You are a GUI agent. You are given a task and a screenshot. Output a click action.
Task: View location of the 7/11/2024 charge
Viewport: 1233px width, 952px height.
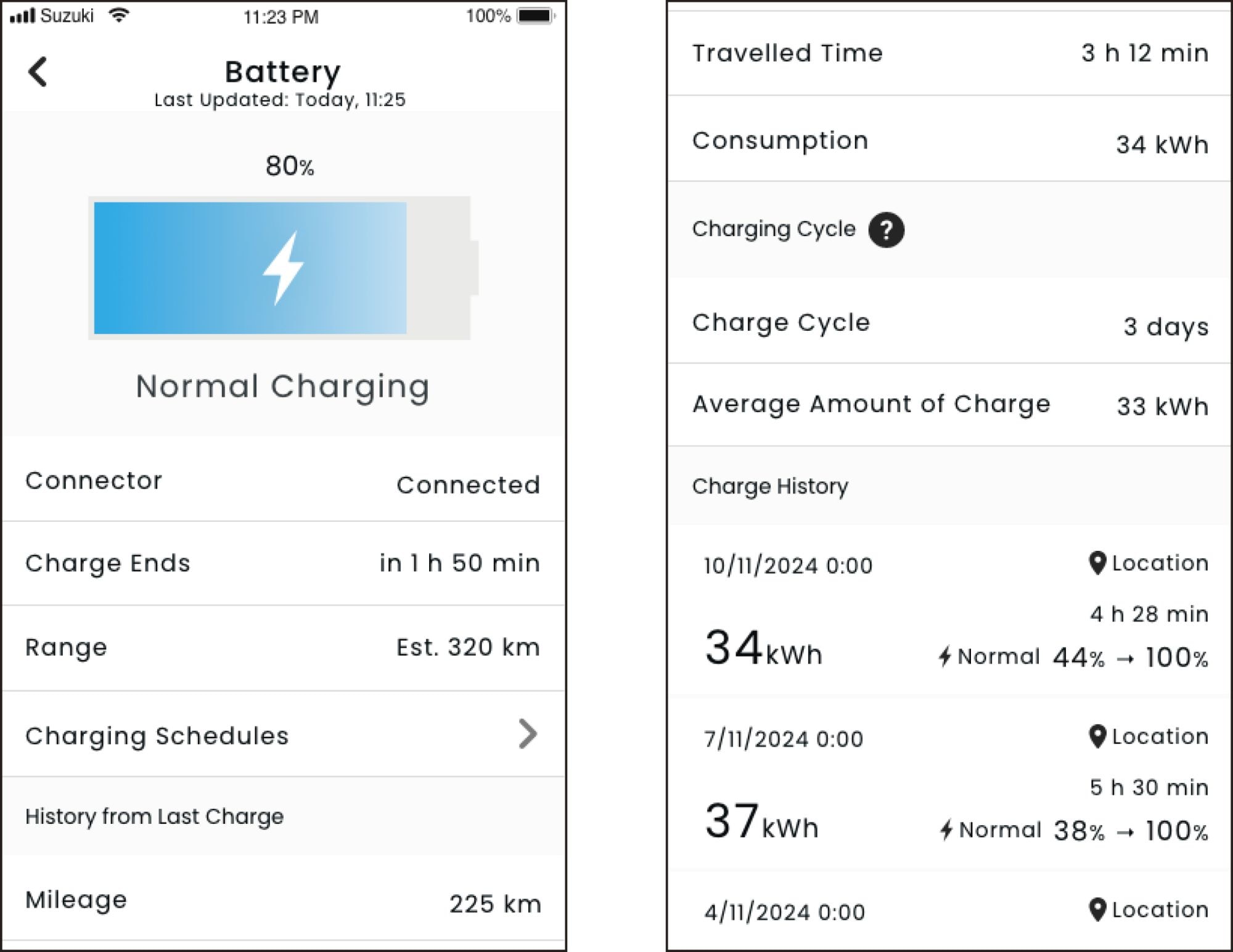pos(1148,736)
